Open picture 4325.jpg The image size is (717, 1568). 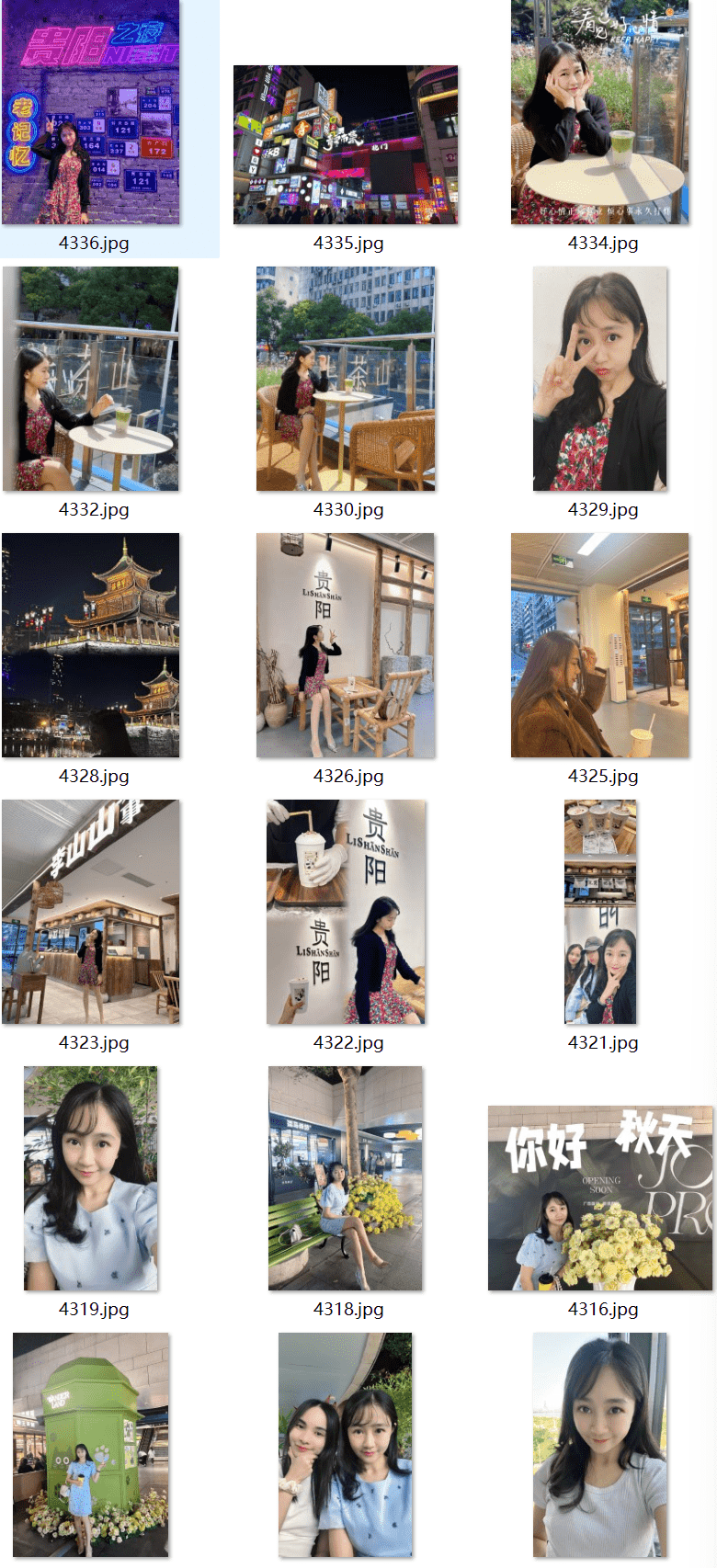click(x=599, y=645)
